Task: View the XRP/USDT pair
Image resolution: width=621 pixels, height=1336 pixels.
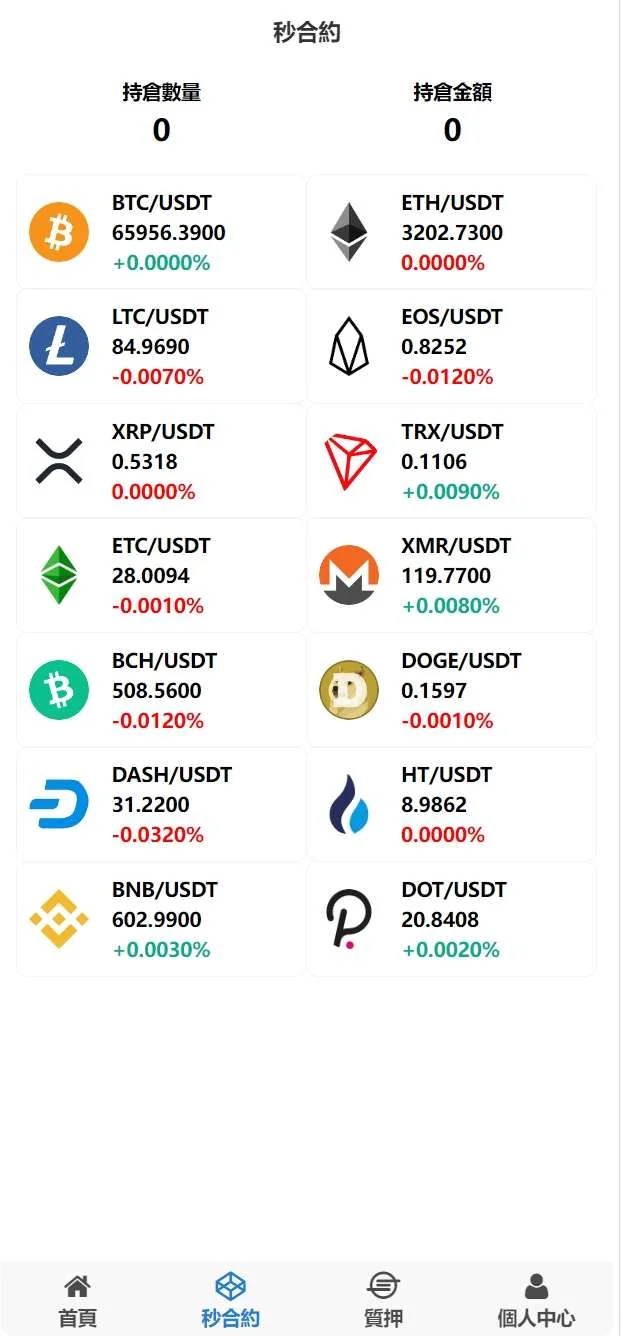Action: pyautogui.click(x=161, y=461)
